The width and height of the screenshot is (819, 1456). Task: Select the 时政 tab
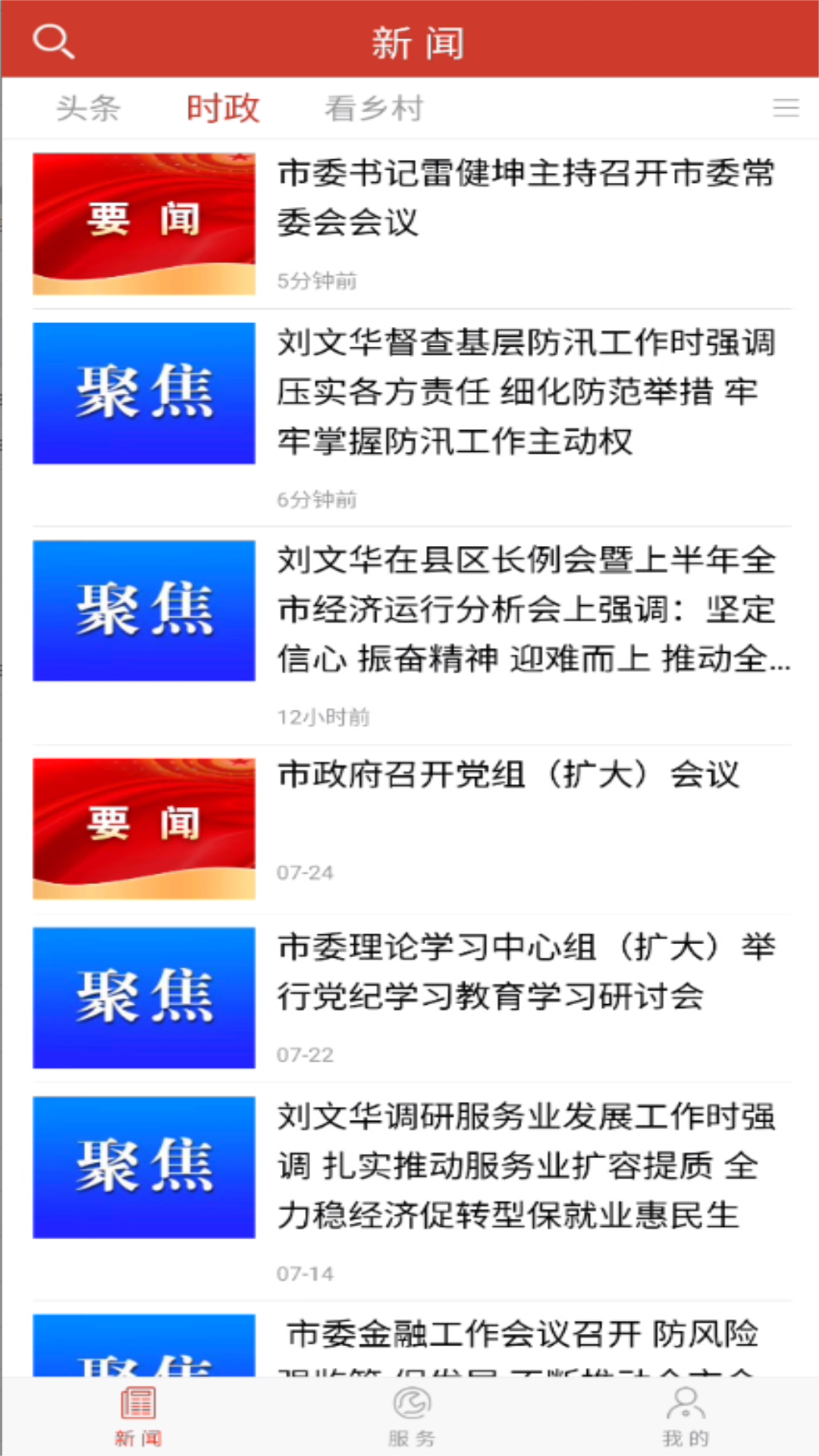(223, 108)
